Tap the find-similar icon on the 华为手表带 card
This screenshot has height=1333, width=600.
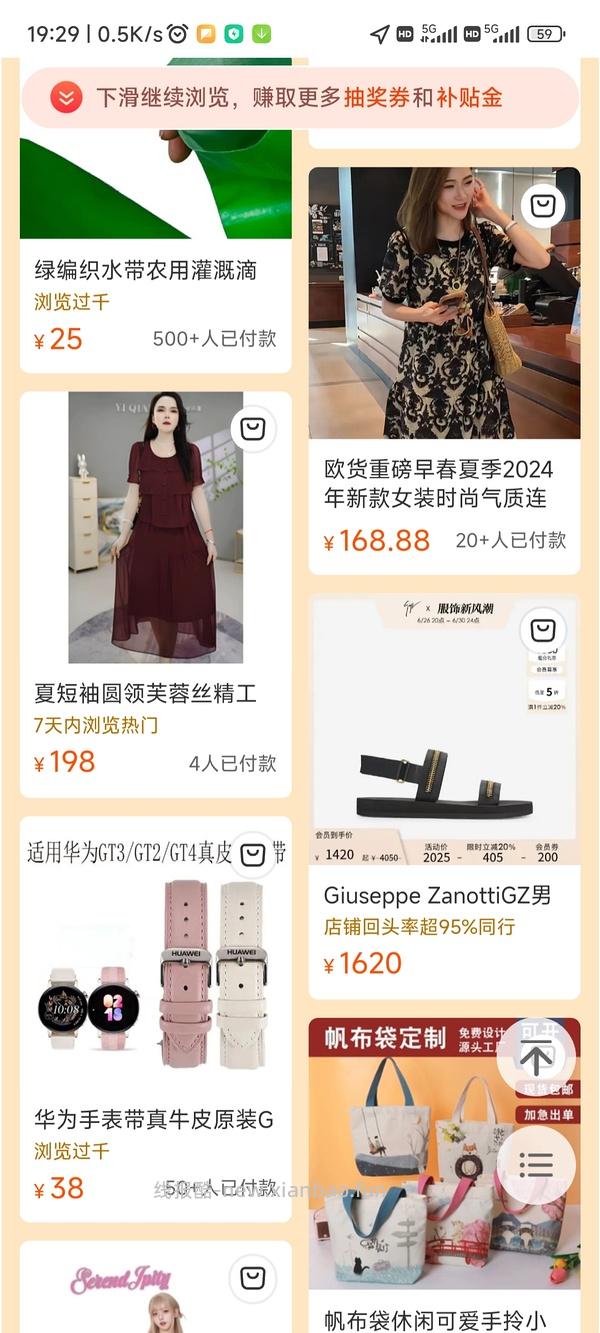click(x=254, y=855)
